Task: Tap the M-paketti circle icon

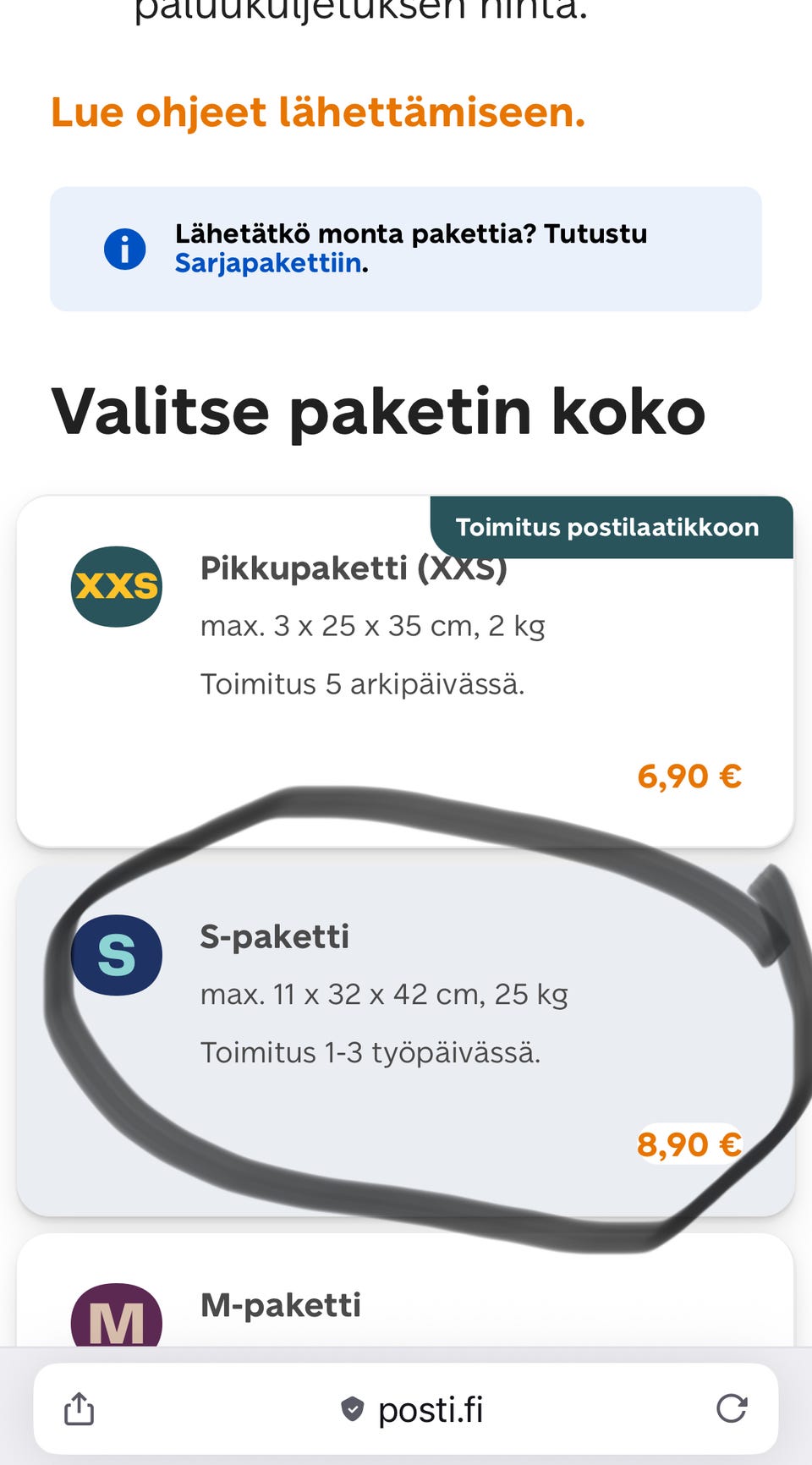Action: [117, 1321]
